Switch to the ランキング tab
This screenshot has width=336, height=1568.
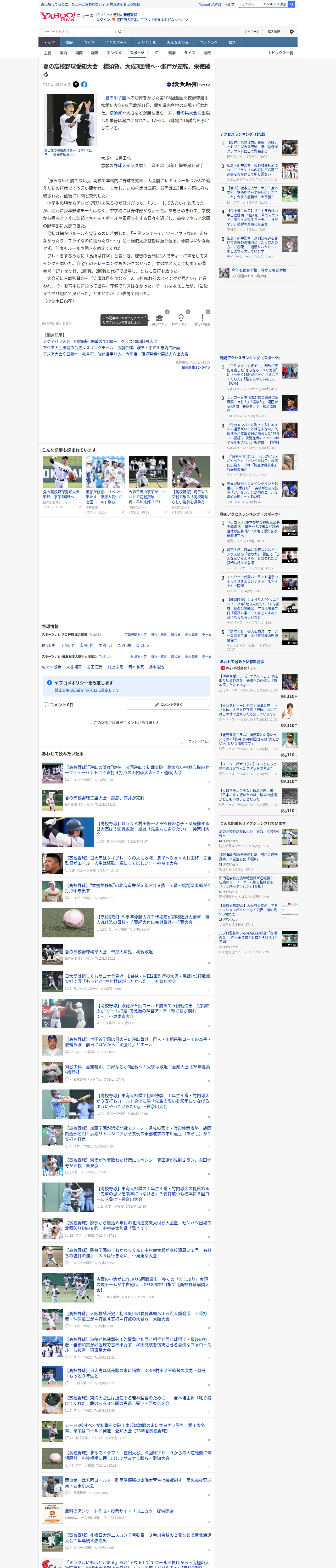tap(209, 43)
